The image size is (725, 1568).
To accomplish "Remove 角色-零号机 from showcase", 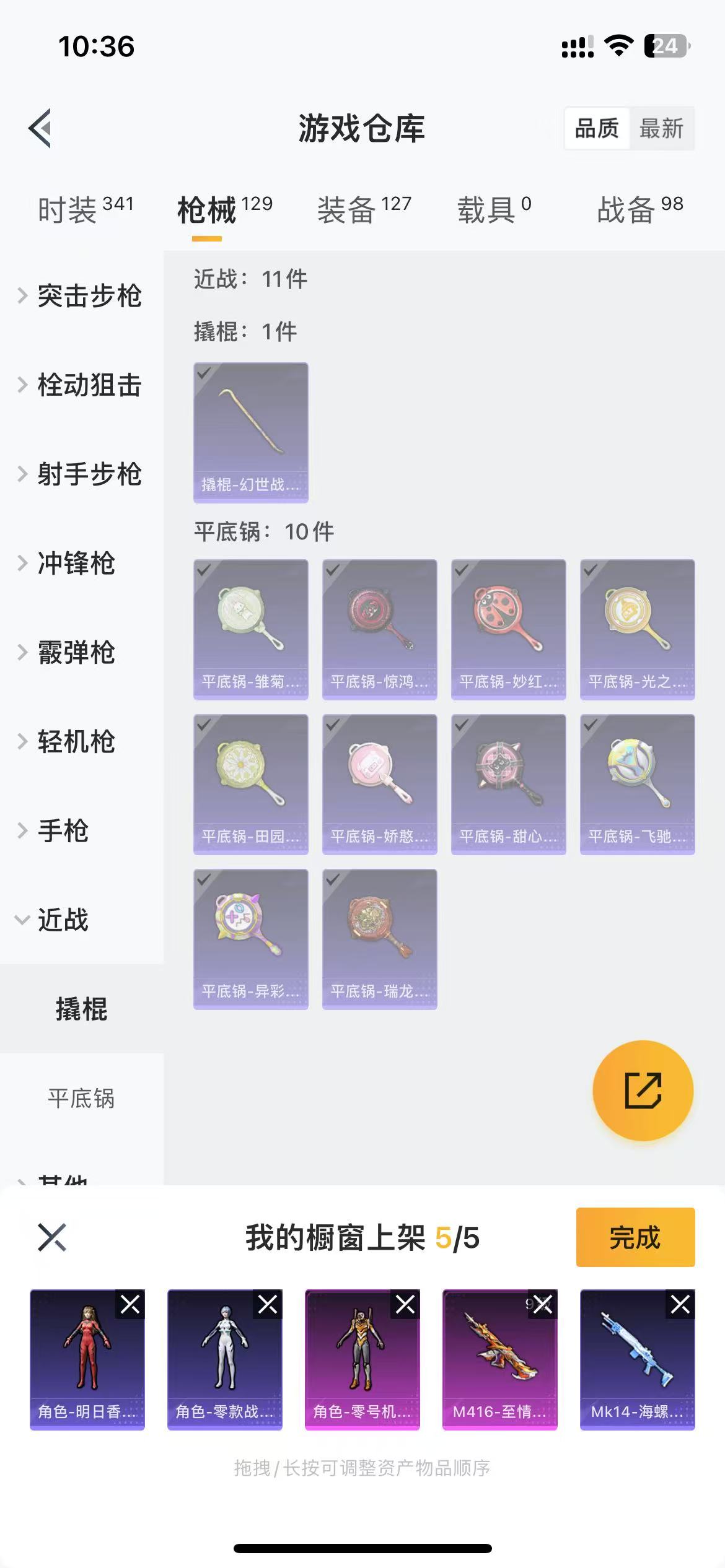I will click(405, 1305).
